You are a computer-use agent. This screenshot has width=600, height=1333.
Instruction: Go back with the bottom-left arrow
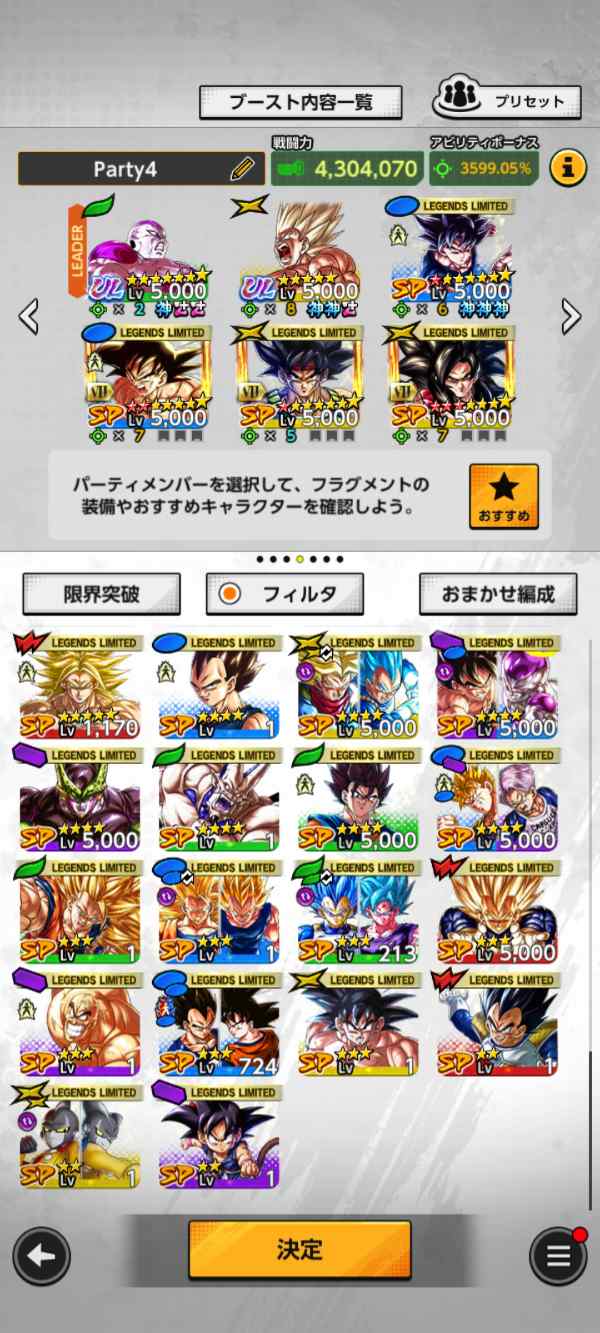pyautogui.click(x=41, y=1256)
